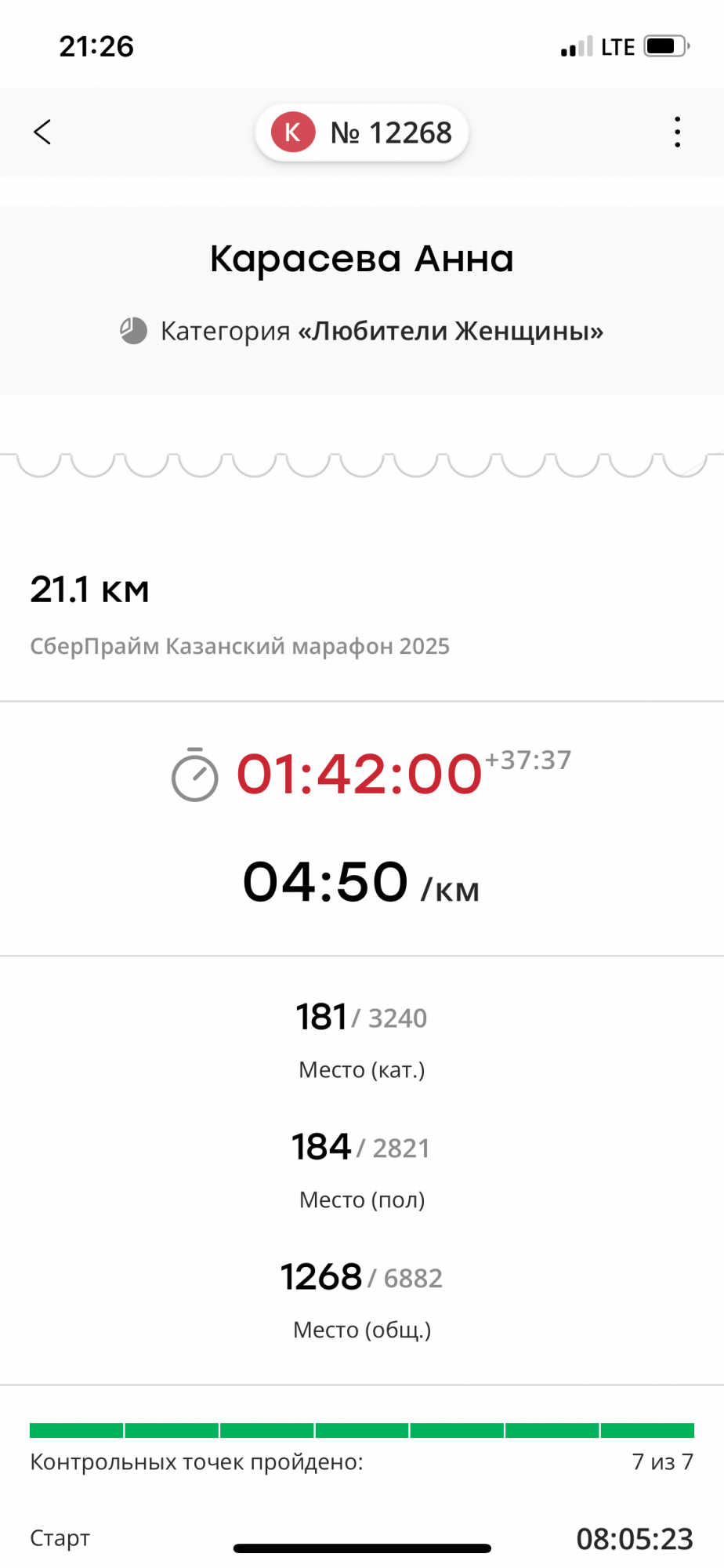Viewport: 724px width, 1568px height.
Task: Go back using the top-left arrow
Action: click(42, 132)
